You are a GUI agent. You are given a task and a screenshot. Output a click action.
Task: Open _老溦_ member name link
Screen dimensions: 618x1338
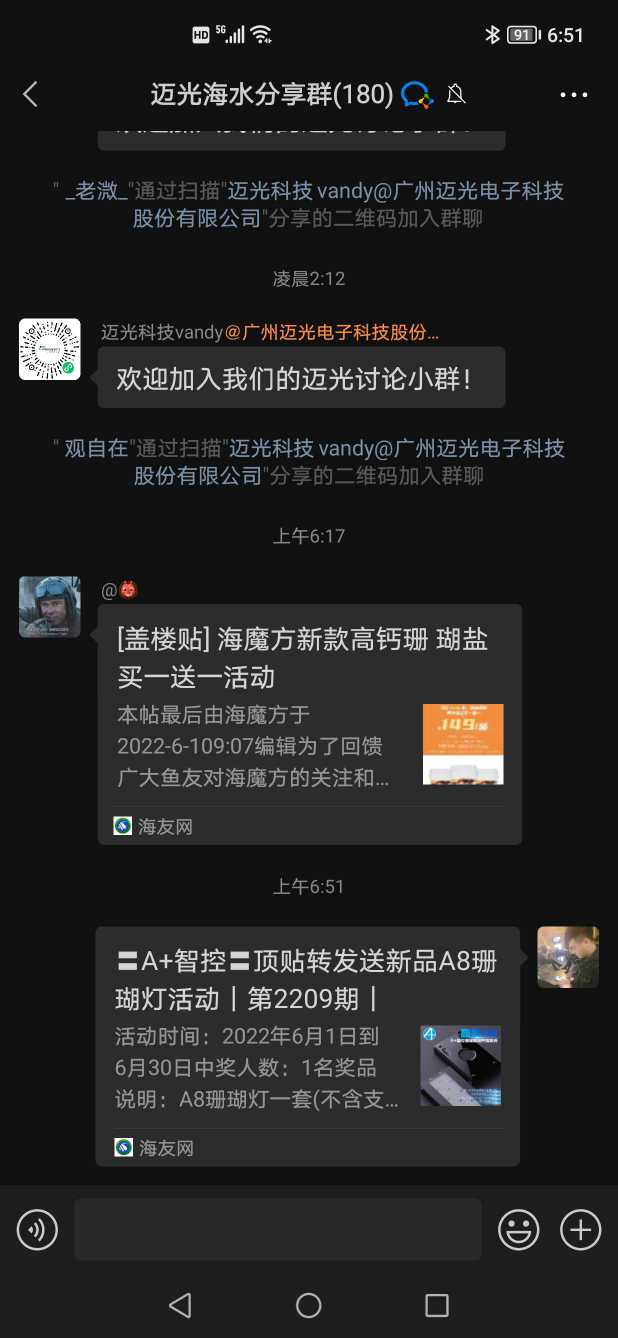96,191
